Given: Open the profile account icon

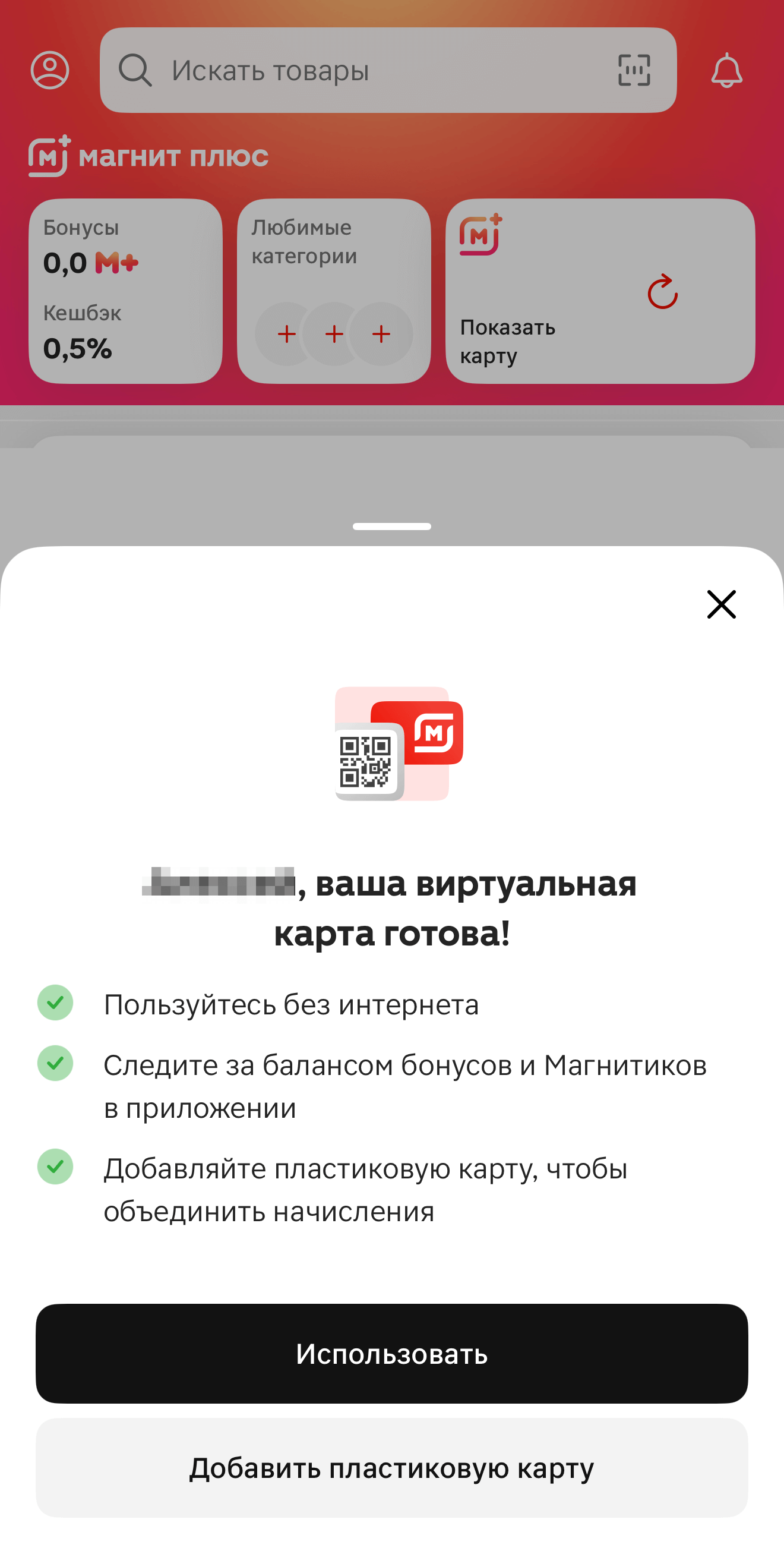Looking at the screenshot, I should coord(50,71).
